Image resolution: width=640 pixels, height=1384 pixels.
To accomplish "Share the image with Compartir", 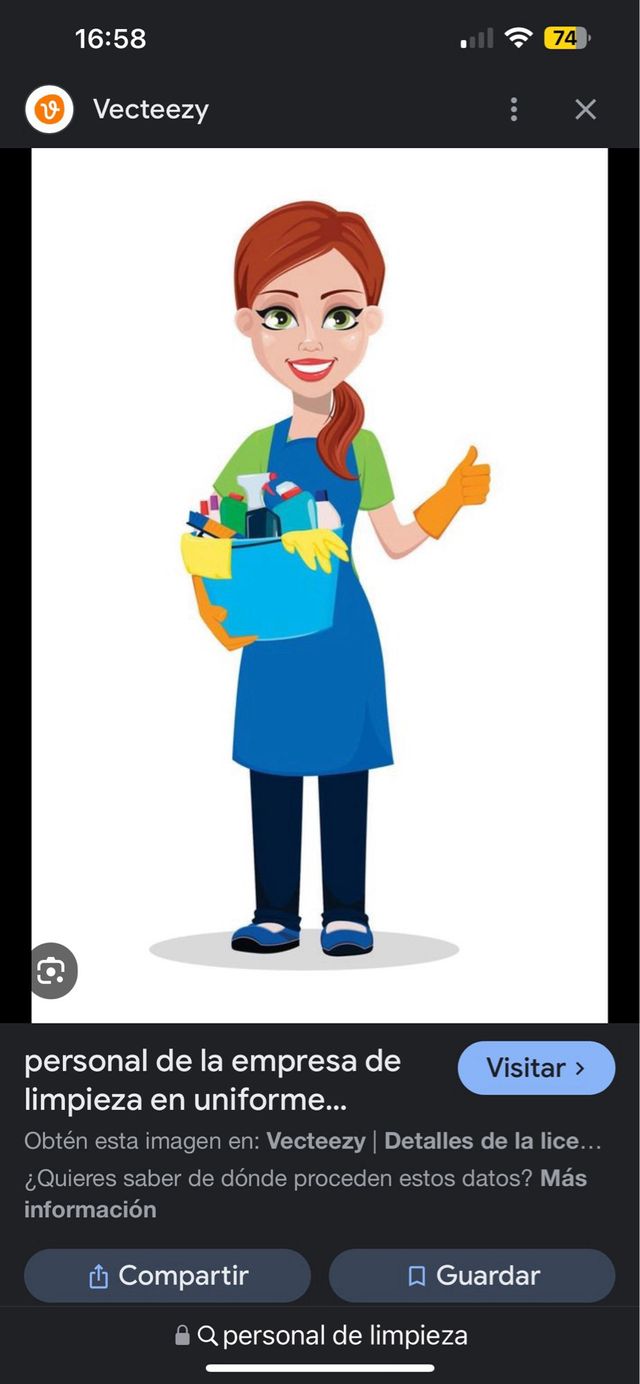I will tap(167, 1276).
